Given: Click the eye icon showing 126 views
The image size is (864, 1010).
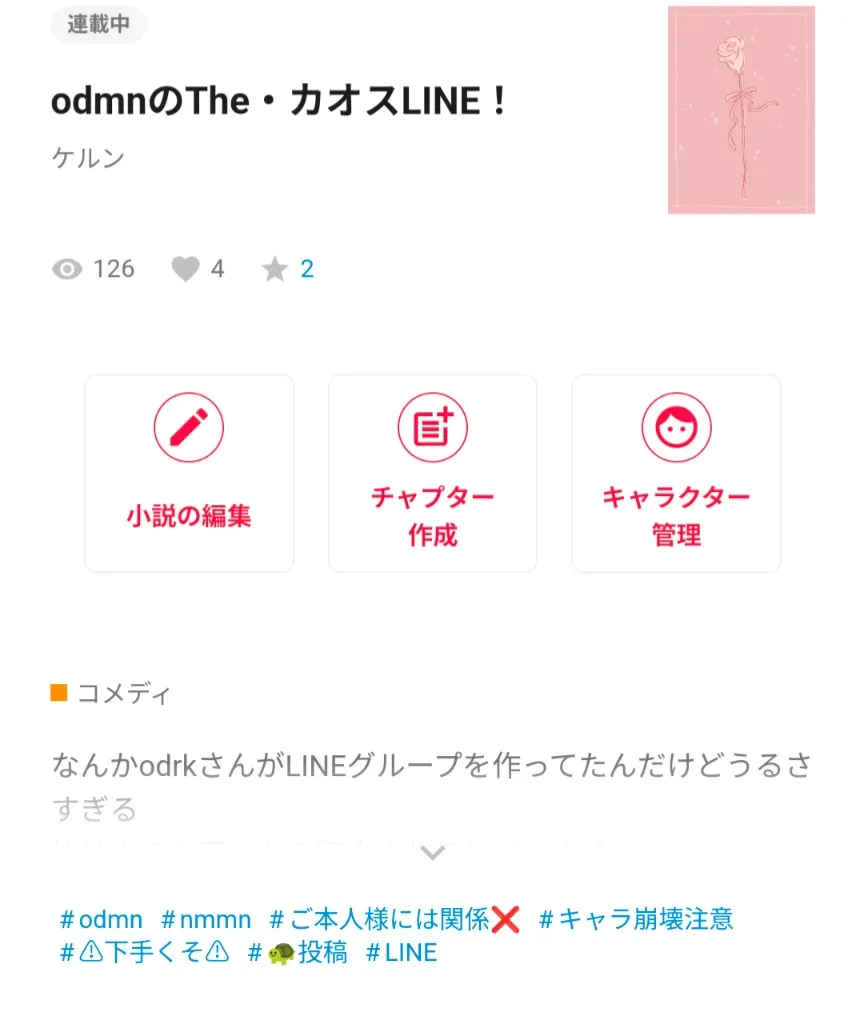Looking at the screenshot, I should click(x=66, y=268).
